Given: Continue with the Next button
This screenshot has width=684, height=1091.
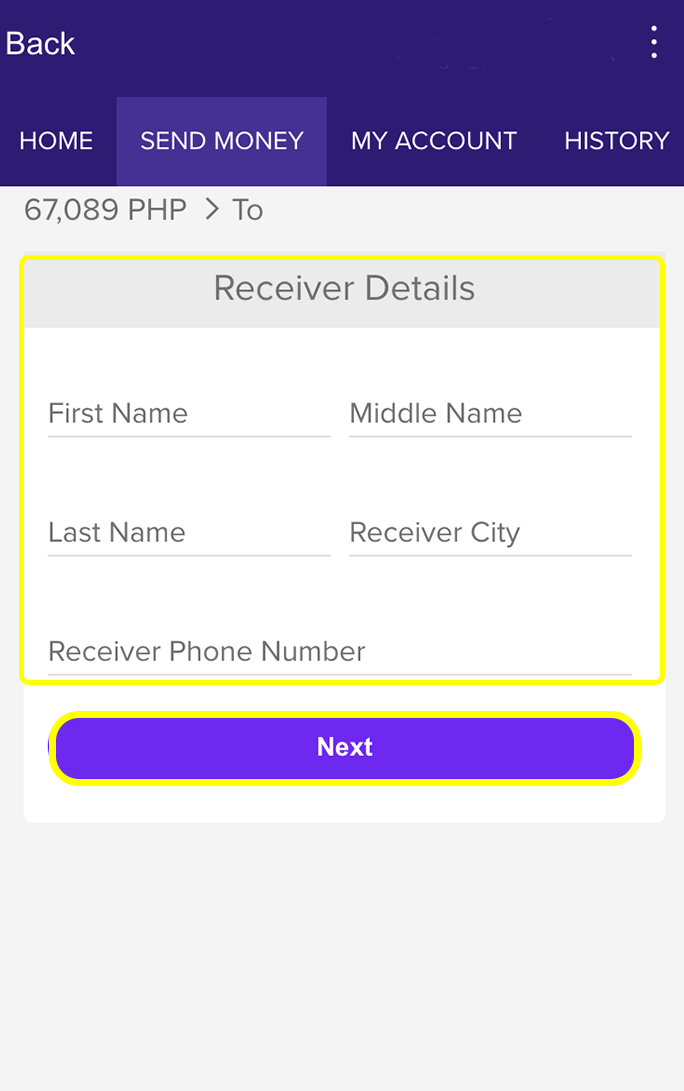Looking at the screenshot, I should pyautogui.click(x=345, y=748).
